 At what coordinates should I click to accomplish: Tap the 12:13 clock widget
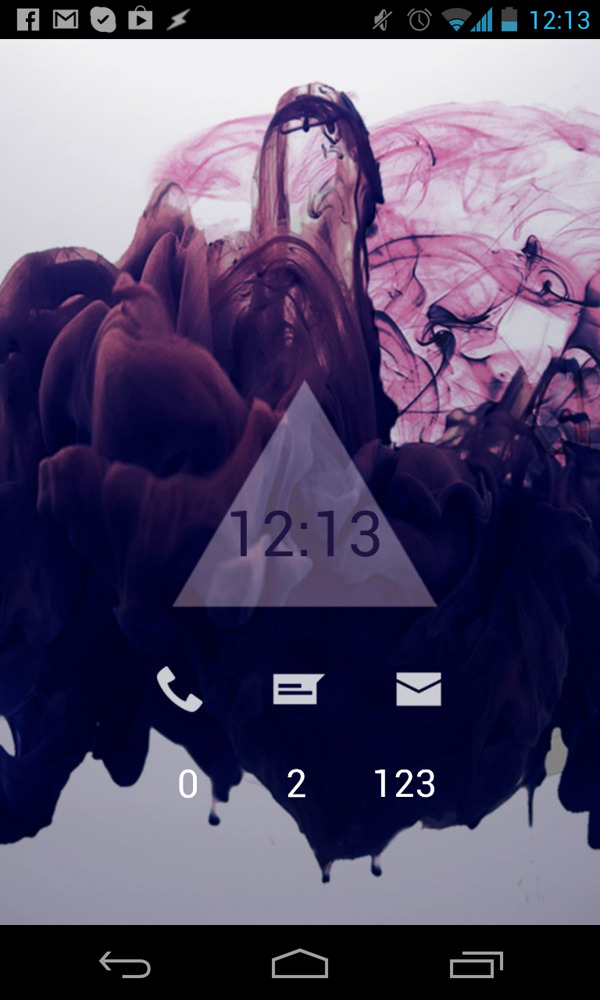(305, 533)
